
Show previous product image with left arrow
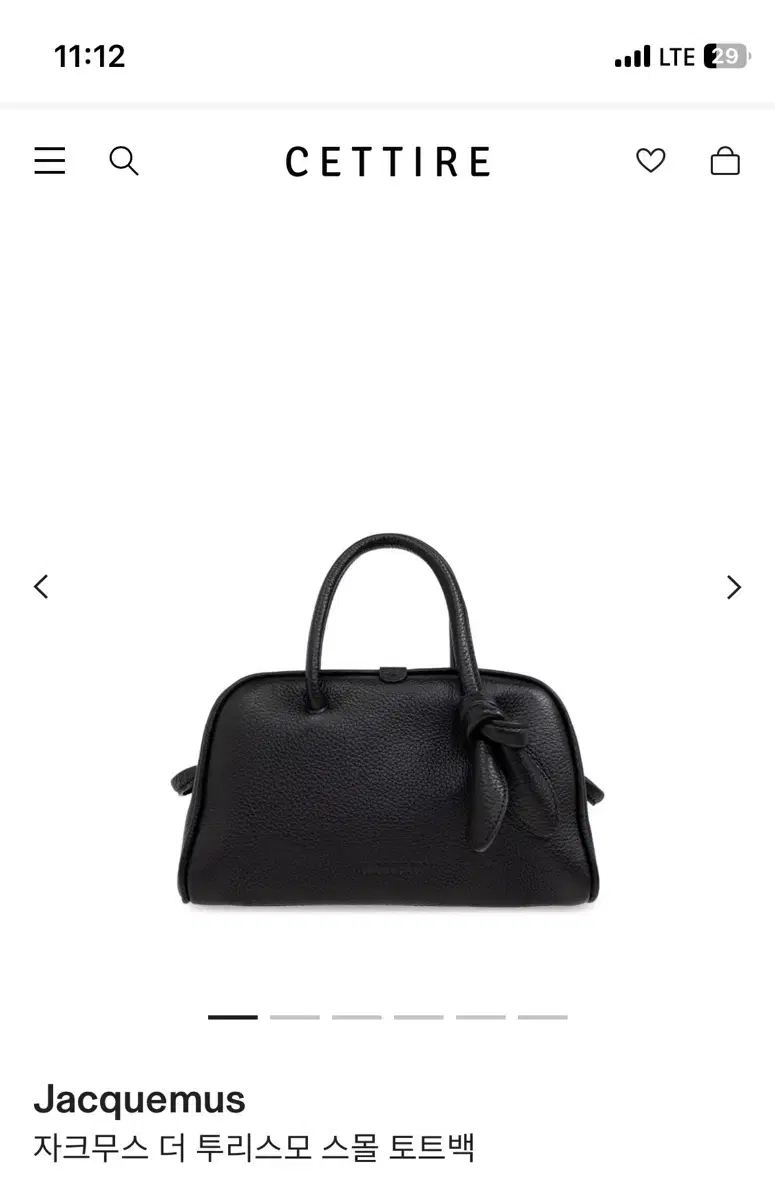pyautogui.click(x=41, y=586)
